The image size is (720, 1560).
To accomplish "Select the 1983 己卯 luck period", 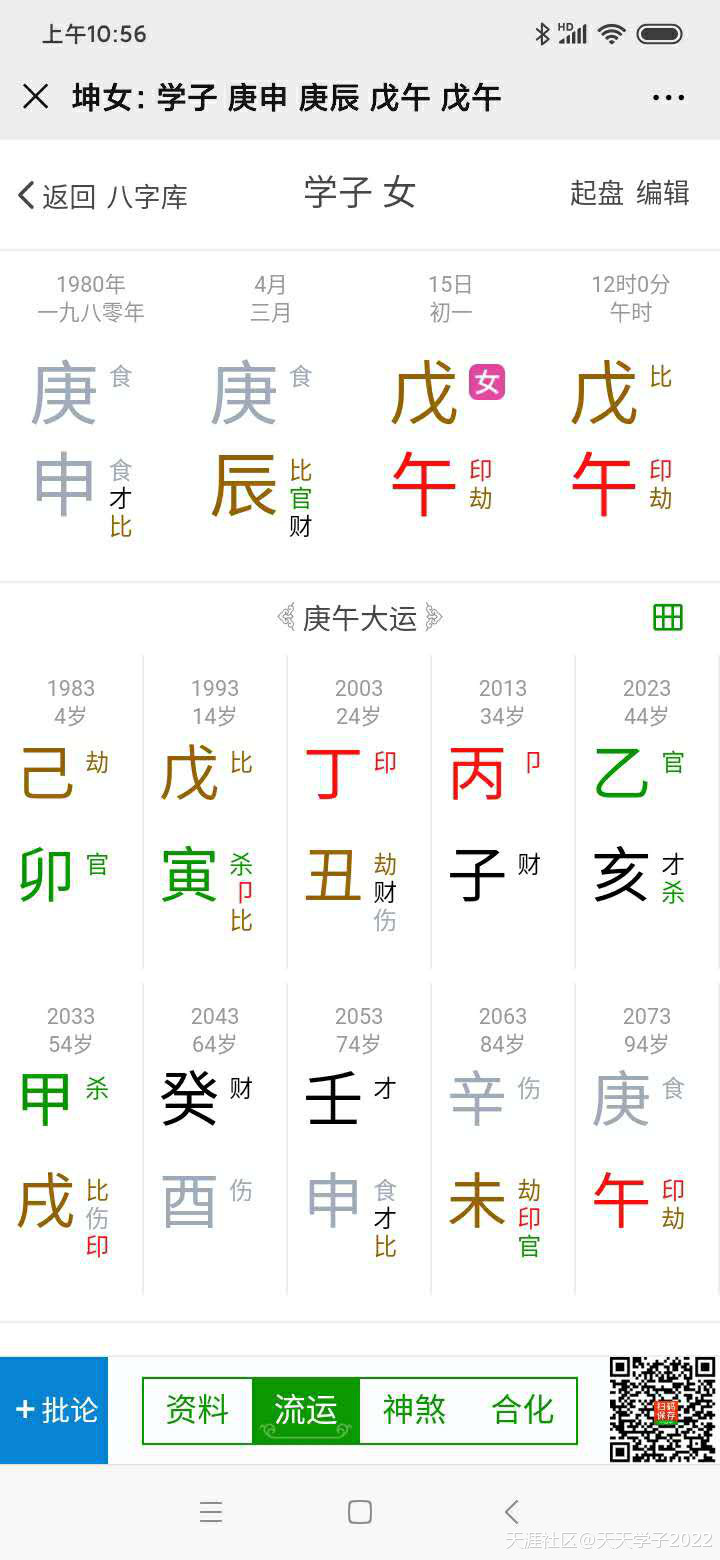I will tap(71, 811).
